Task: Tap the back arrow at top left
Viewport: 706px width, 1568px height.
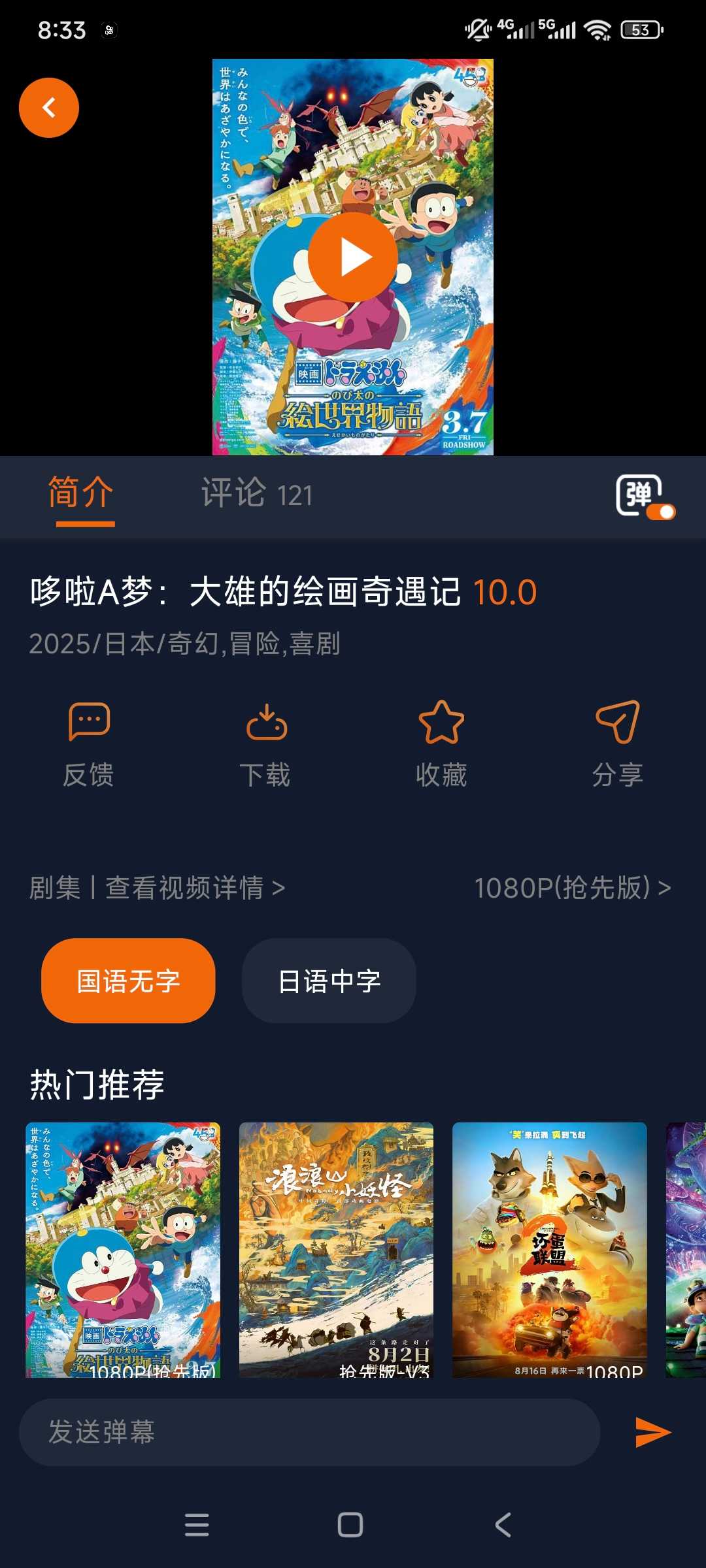Action: (x=49, y=107)
